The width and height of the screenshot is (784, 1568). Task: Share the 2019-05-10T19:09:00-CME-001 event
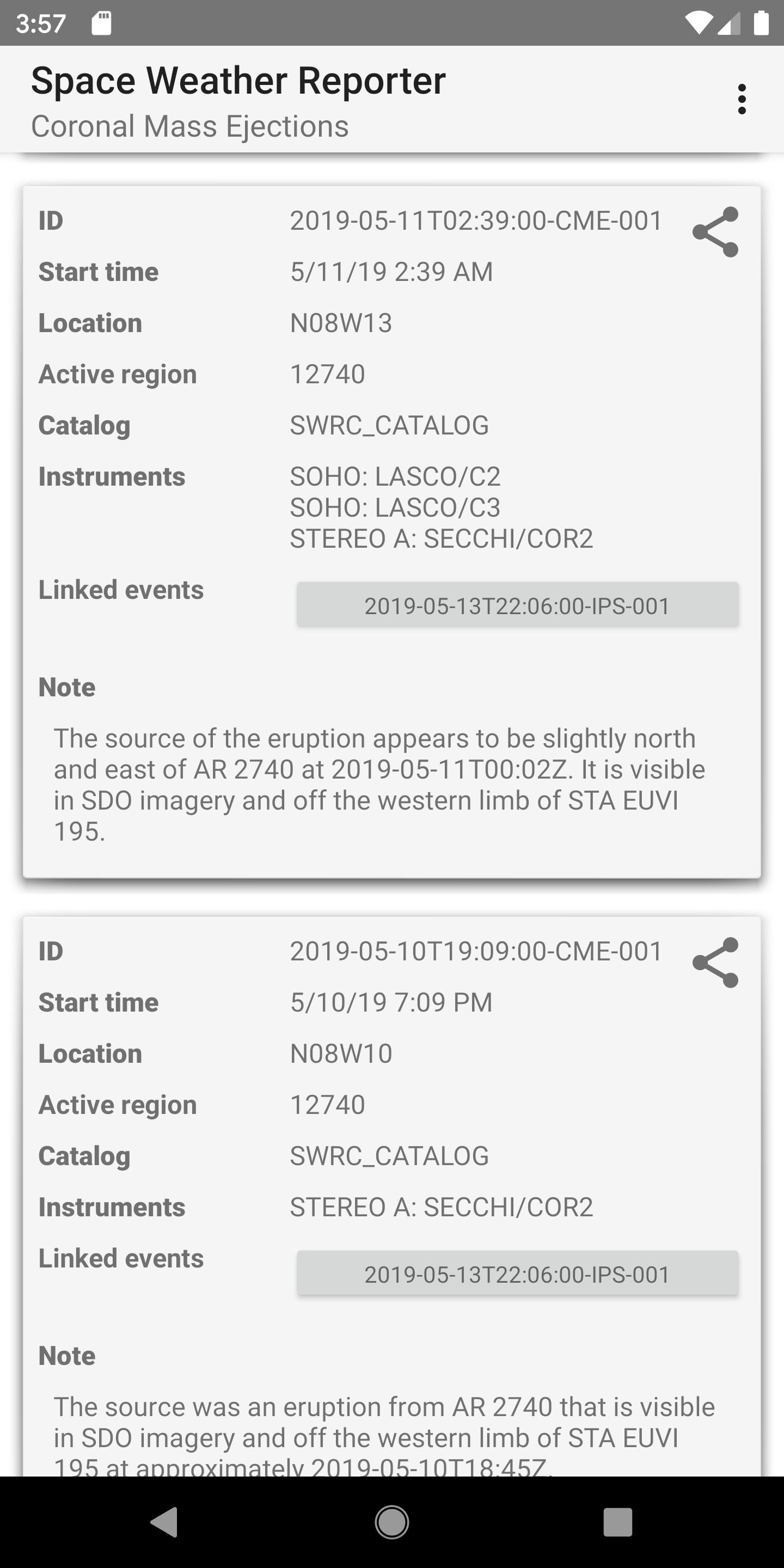click(x=715, y=963)
